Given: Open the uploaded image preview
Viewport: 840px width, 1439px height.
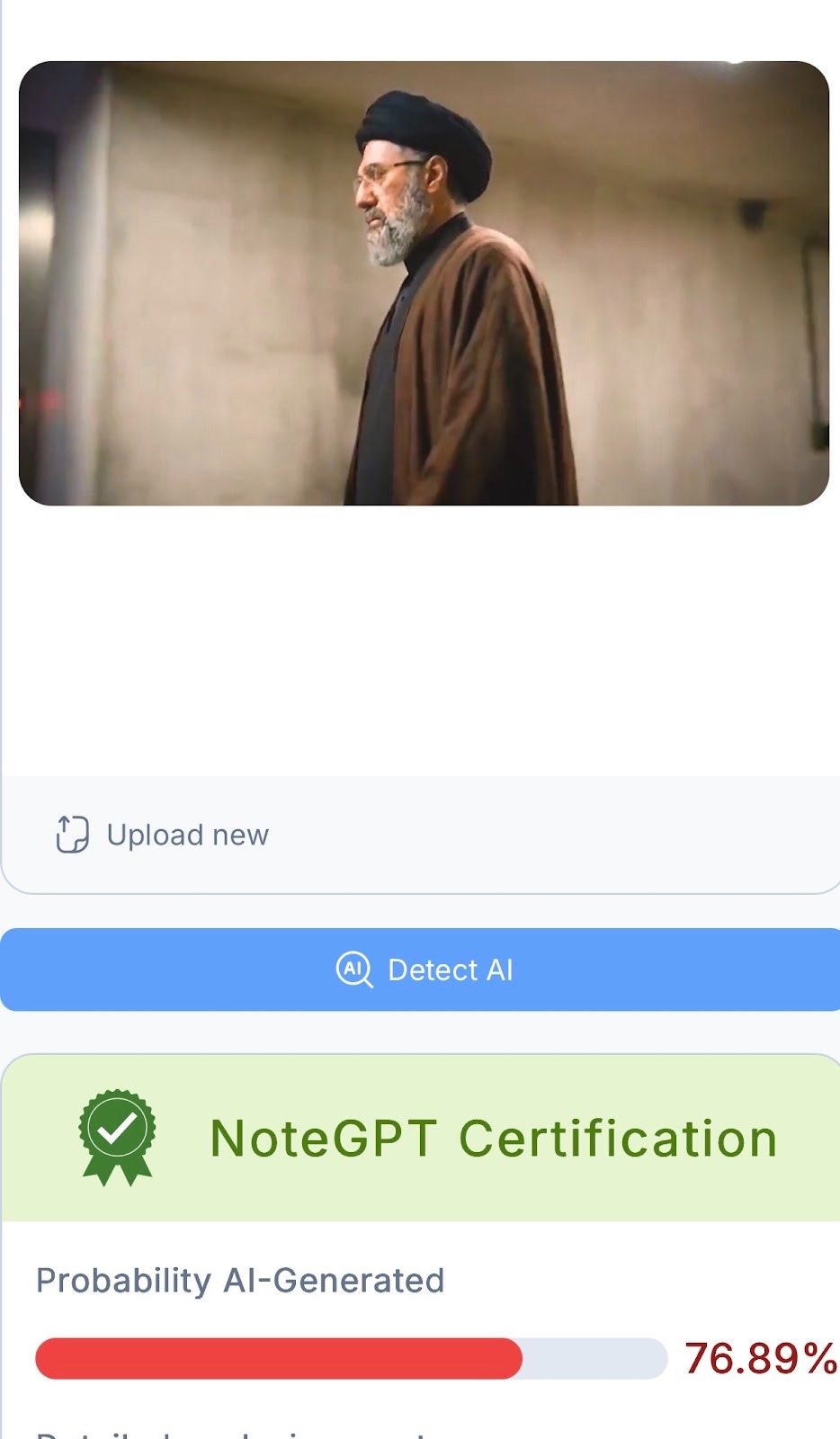Looking at the screenshot, I should coord(423,283).
